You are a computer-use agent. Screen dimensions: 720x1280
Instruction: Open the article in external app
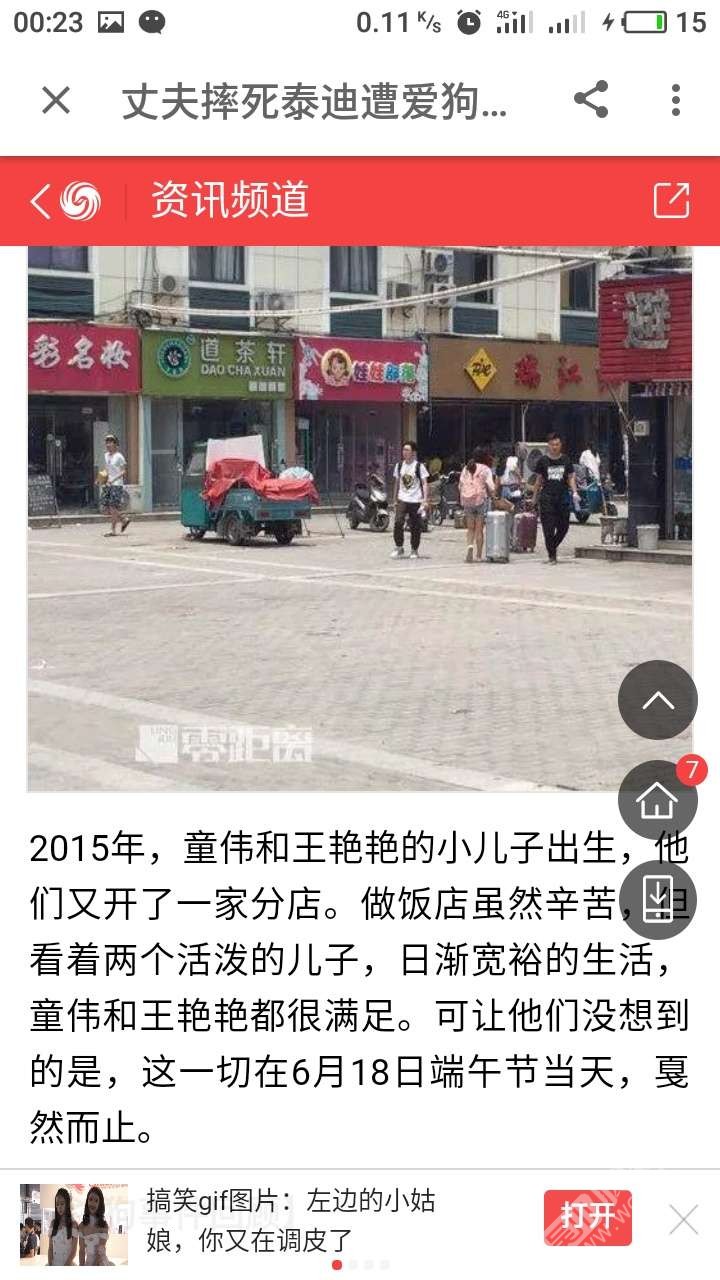pyautogui.click(x=671, y=201)
